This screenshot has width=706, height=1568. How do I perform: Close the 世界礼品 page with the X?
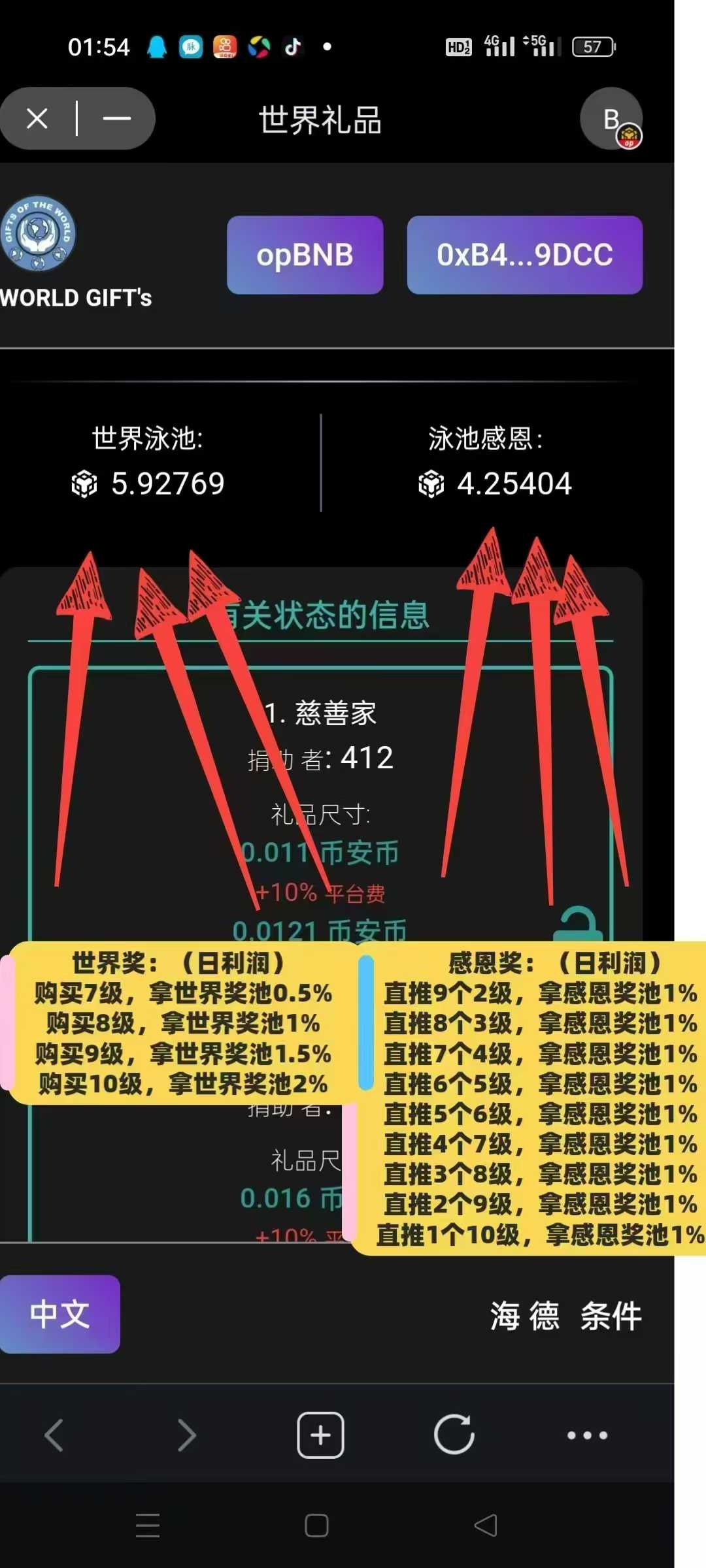click(37, 118)
